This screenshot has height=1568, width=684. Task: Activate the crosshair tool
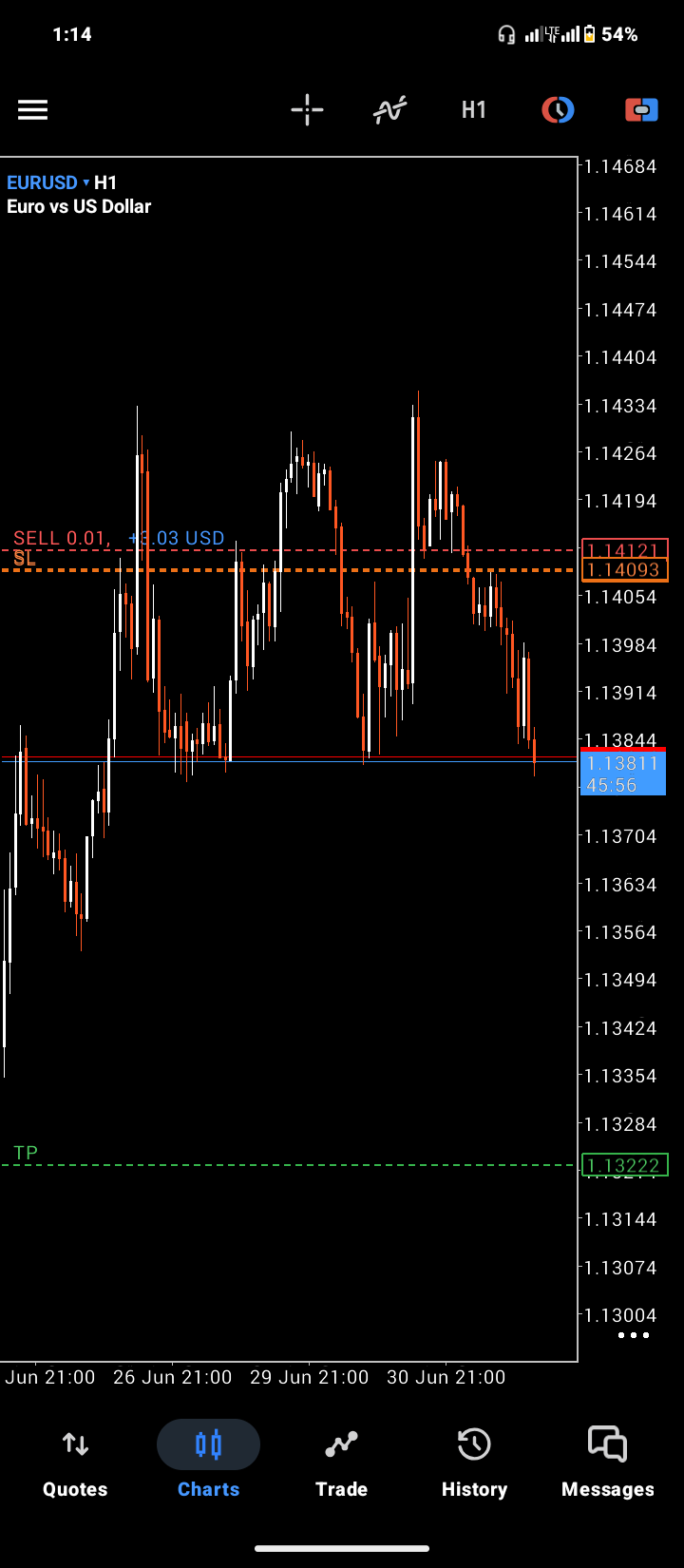(x=307, y=110)
